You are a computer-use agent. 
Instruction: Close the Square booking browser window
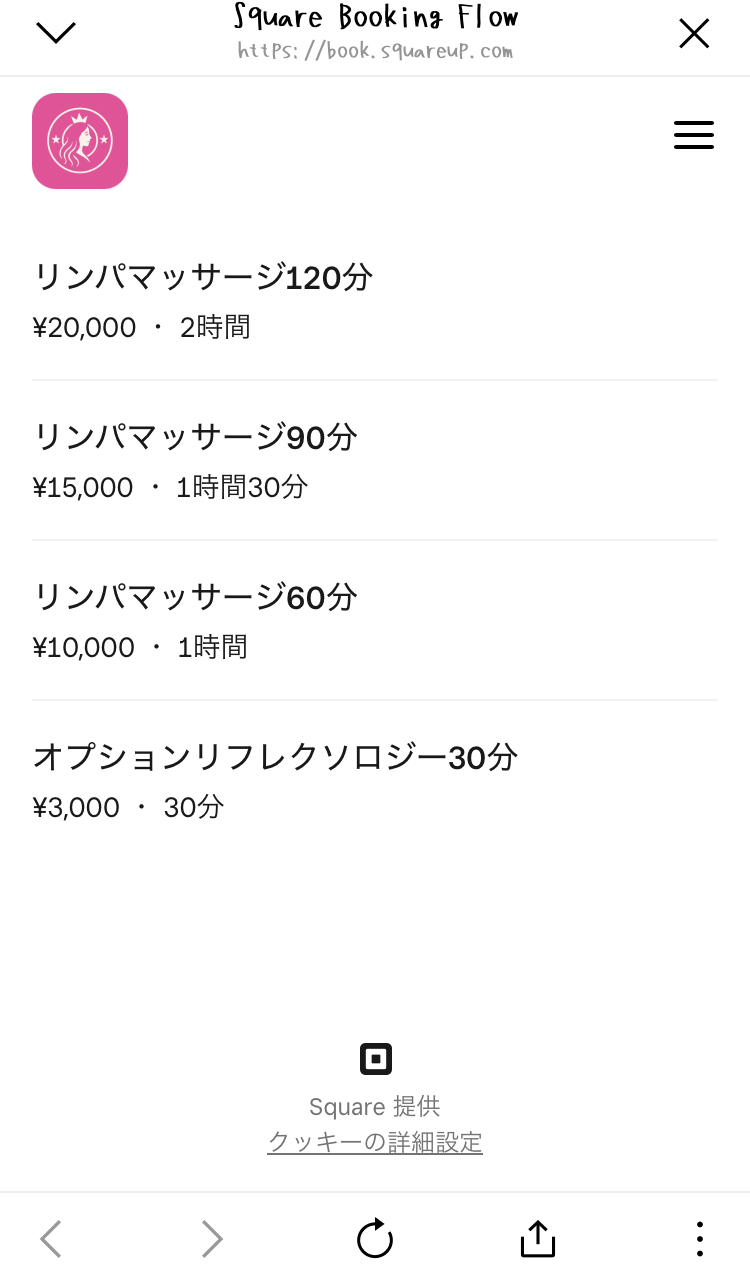(694, 34)
